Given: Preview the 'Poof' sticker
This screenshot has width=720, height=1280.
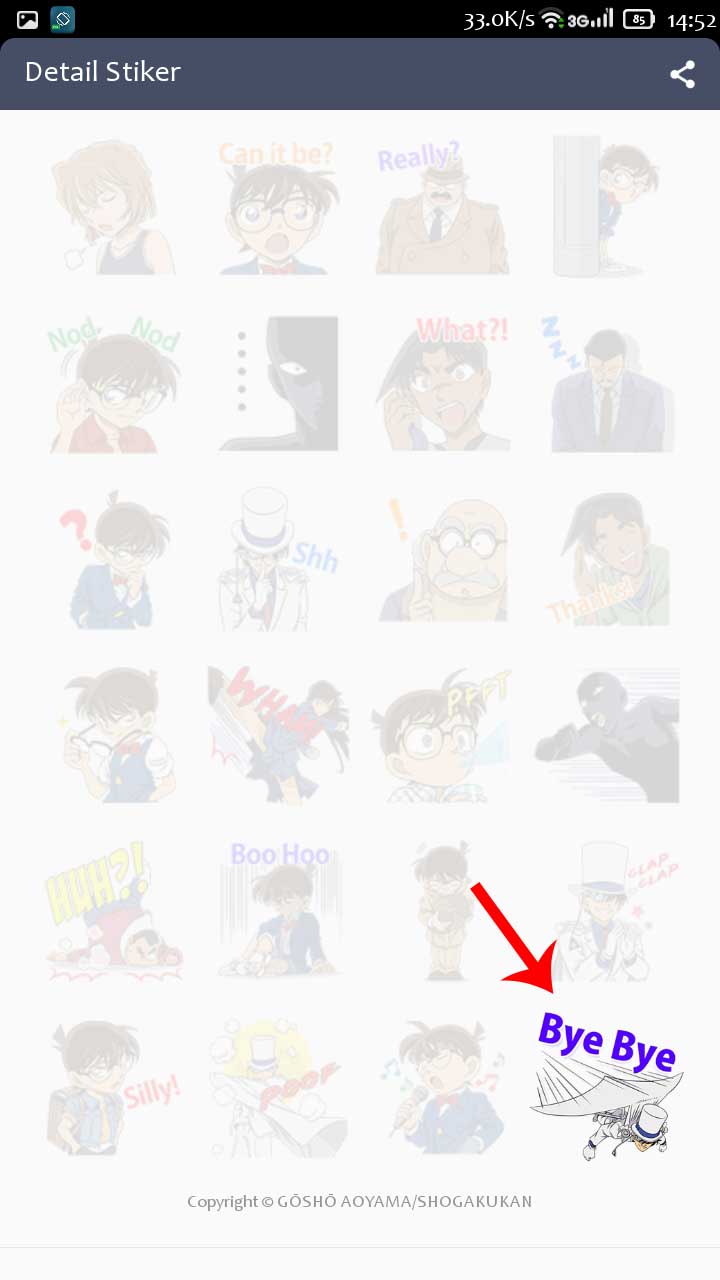Looking at the screenshot, I should (x=276, y=1086).
